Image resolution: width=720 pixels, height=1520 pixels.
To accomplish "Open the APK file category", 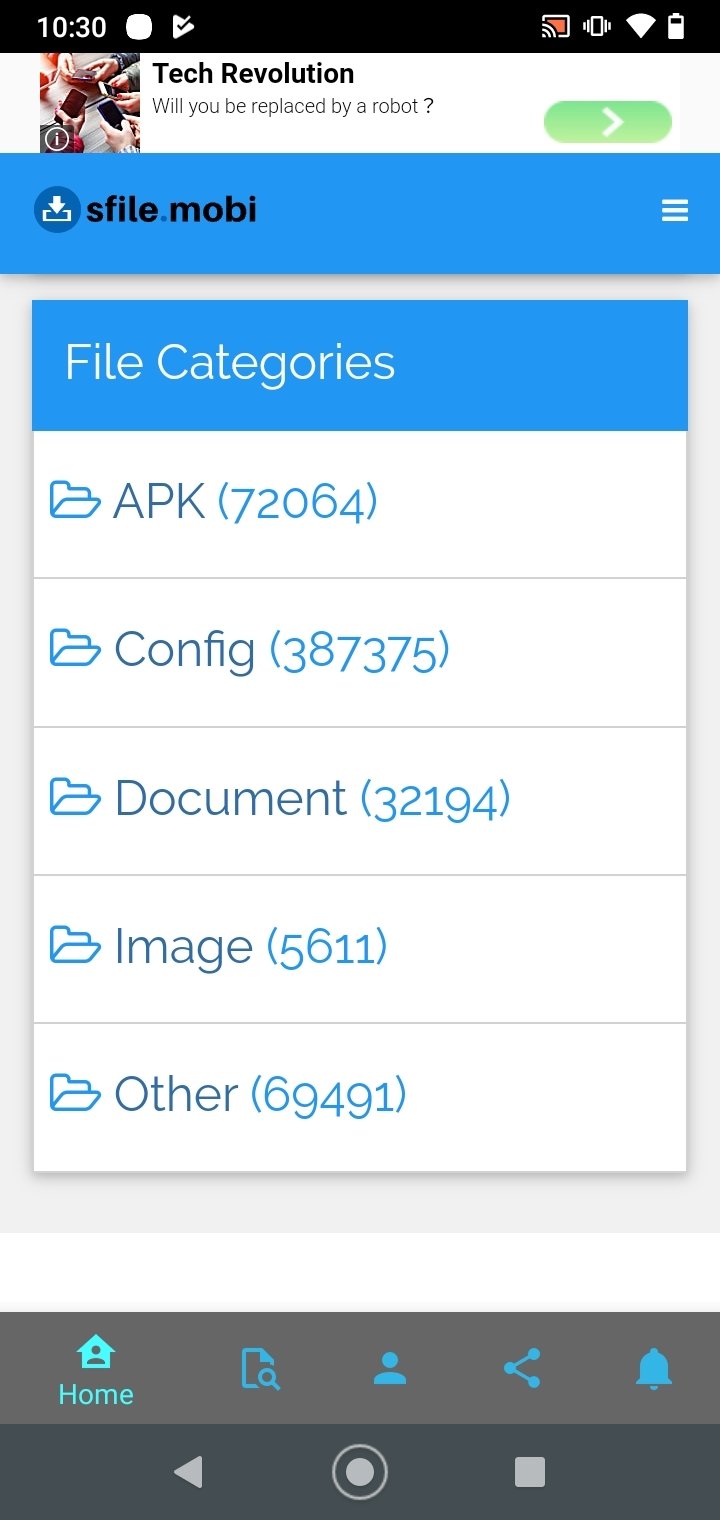I will (x=360, y=504).
